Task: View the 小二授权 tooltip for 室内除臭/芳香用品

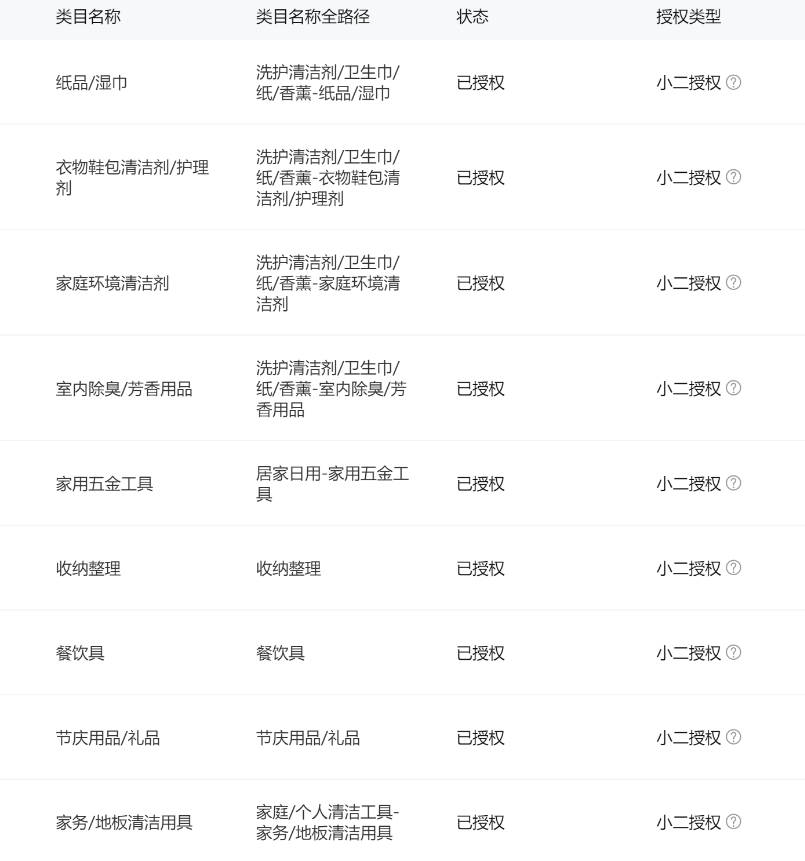Action: click(734, 388)
